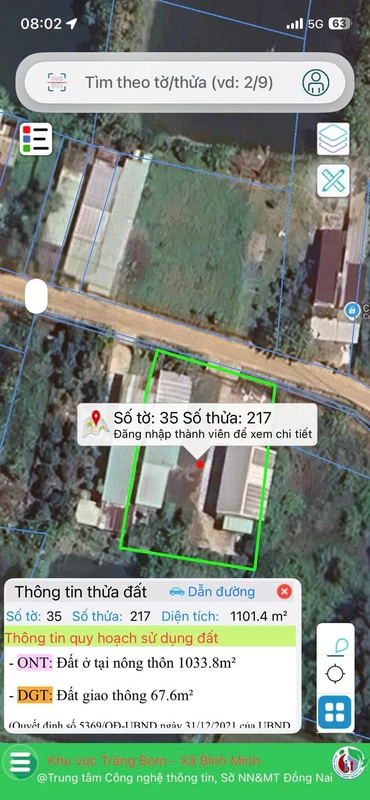Viewport: 370px width, 800px height.
Task: Close the Thông tin thửa đất panel
Action: click(x=284, y=591)
